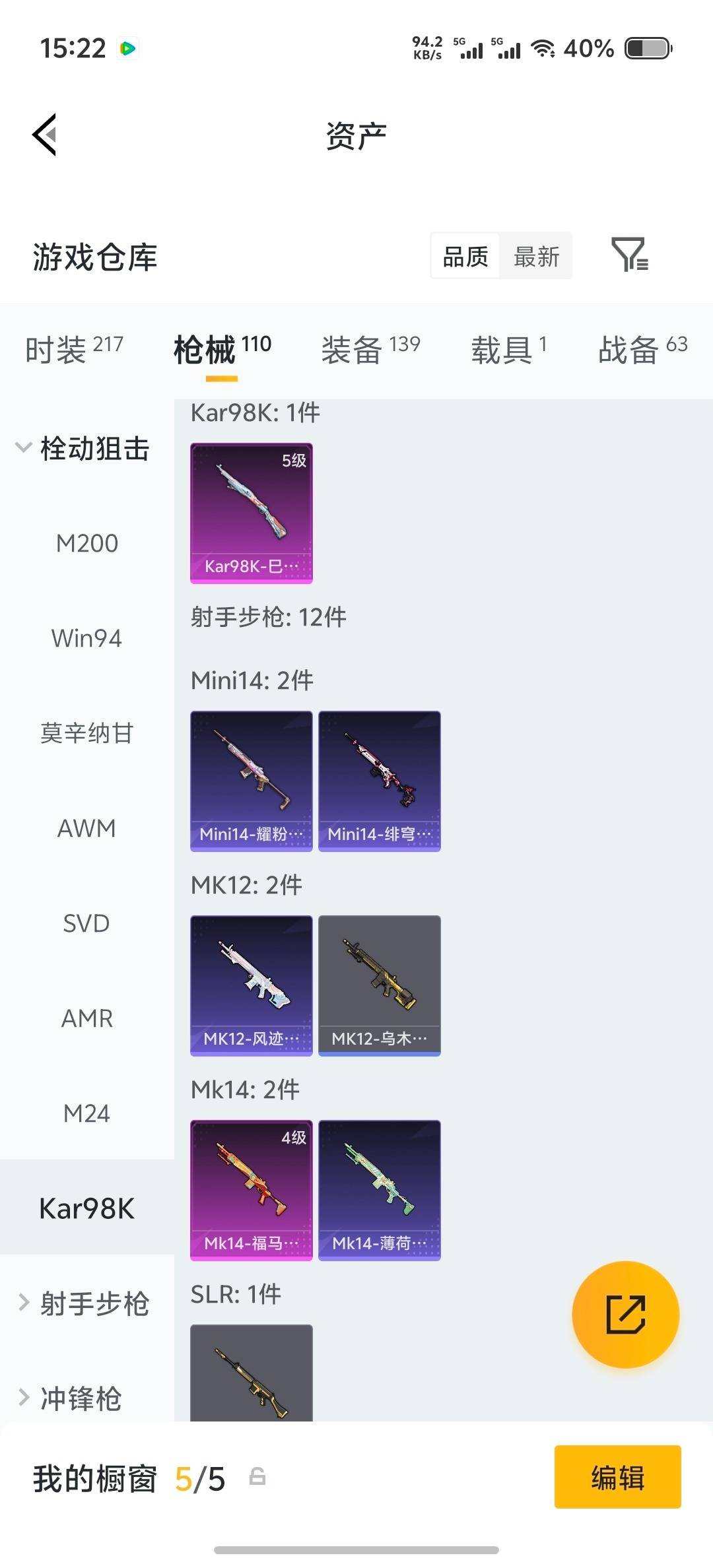
Task: Select AWM from the weapon list
Action: click(88, 828)
